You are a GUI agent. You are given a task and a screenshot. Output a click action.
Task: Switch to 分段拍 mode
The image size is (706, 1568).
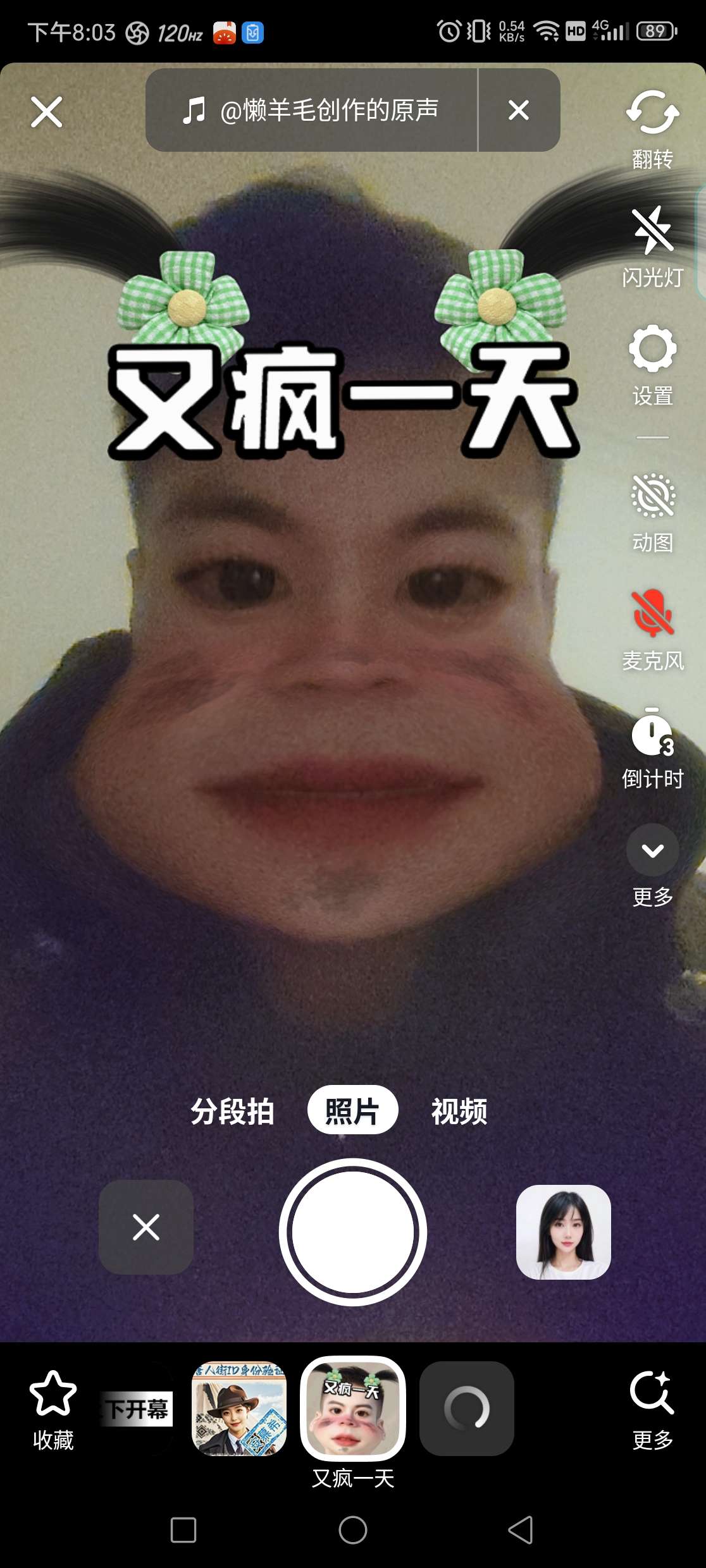[x=232, y=1111]
